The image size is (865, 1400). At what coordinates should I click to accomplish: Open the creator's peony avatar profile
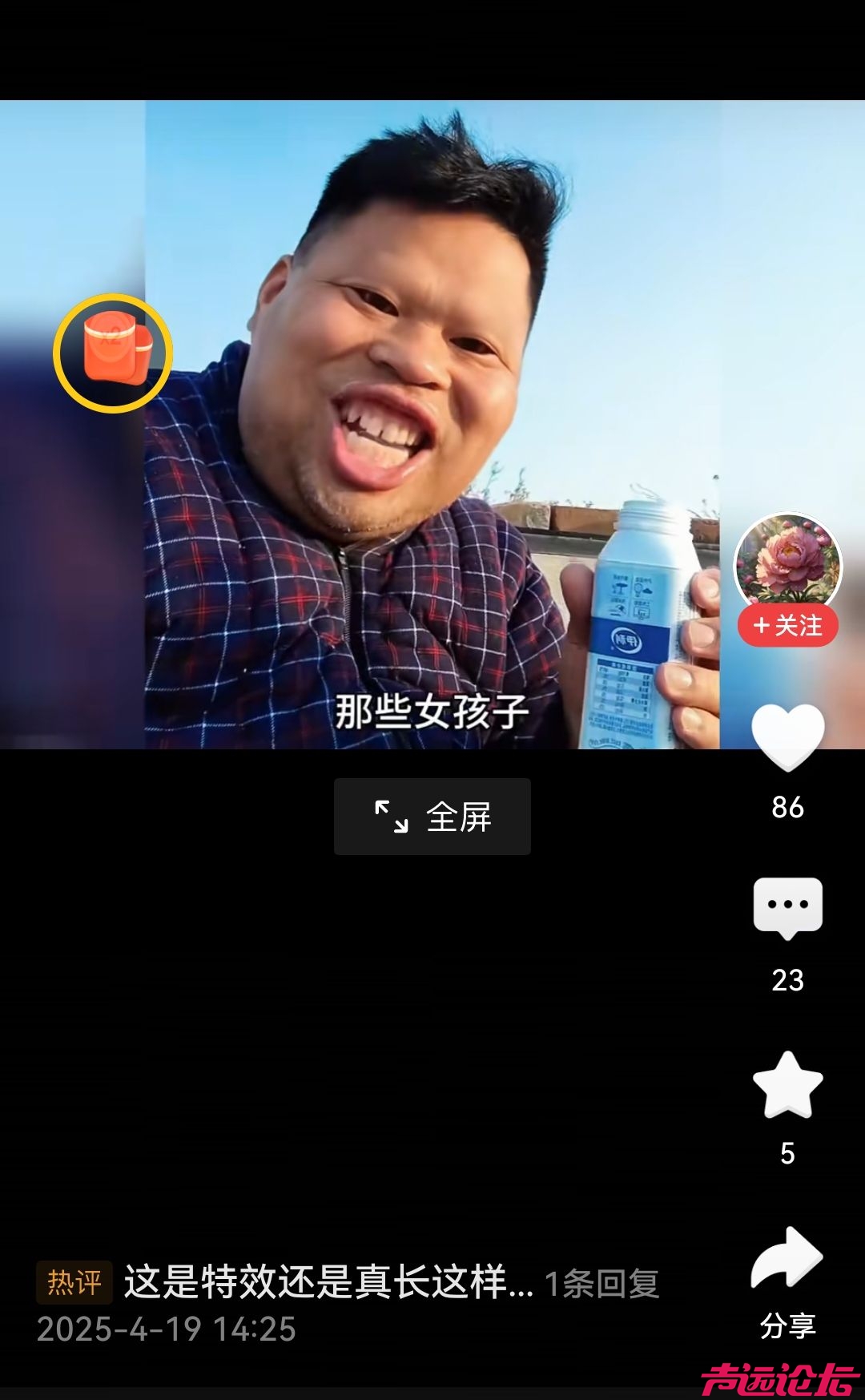(788, 561)
